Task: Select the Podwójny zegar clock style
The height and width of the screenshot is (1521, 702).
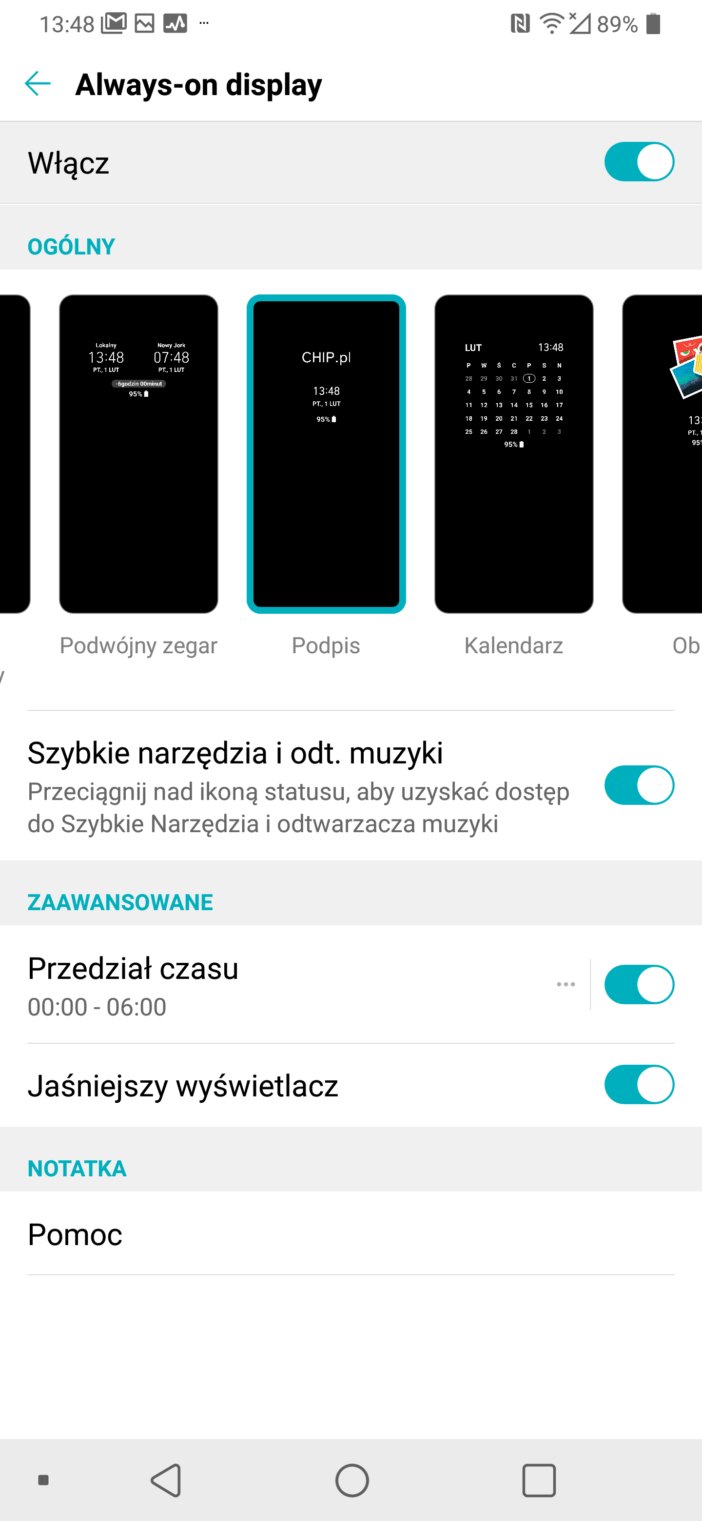Action: 138,454
